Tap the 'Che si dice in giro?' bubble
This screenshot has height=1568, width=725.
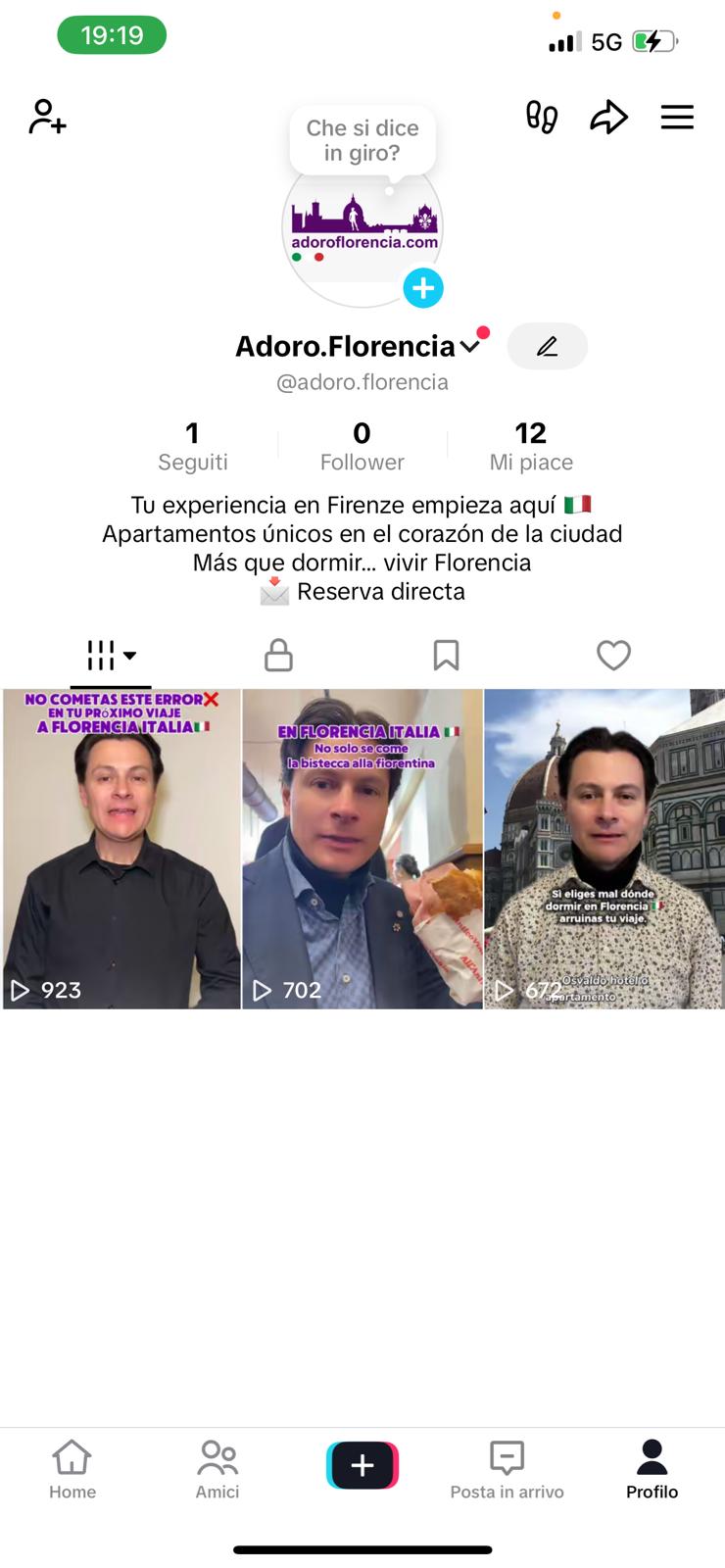tap(362, 141)
